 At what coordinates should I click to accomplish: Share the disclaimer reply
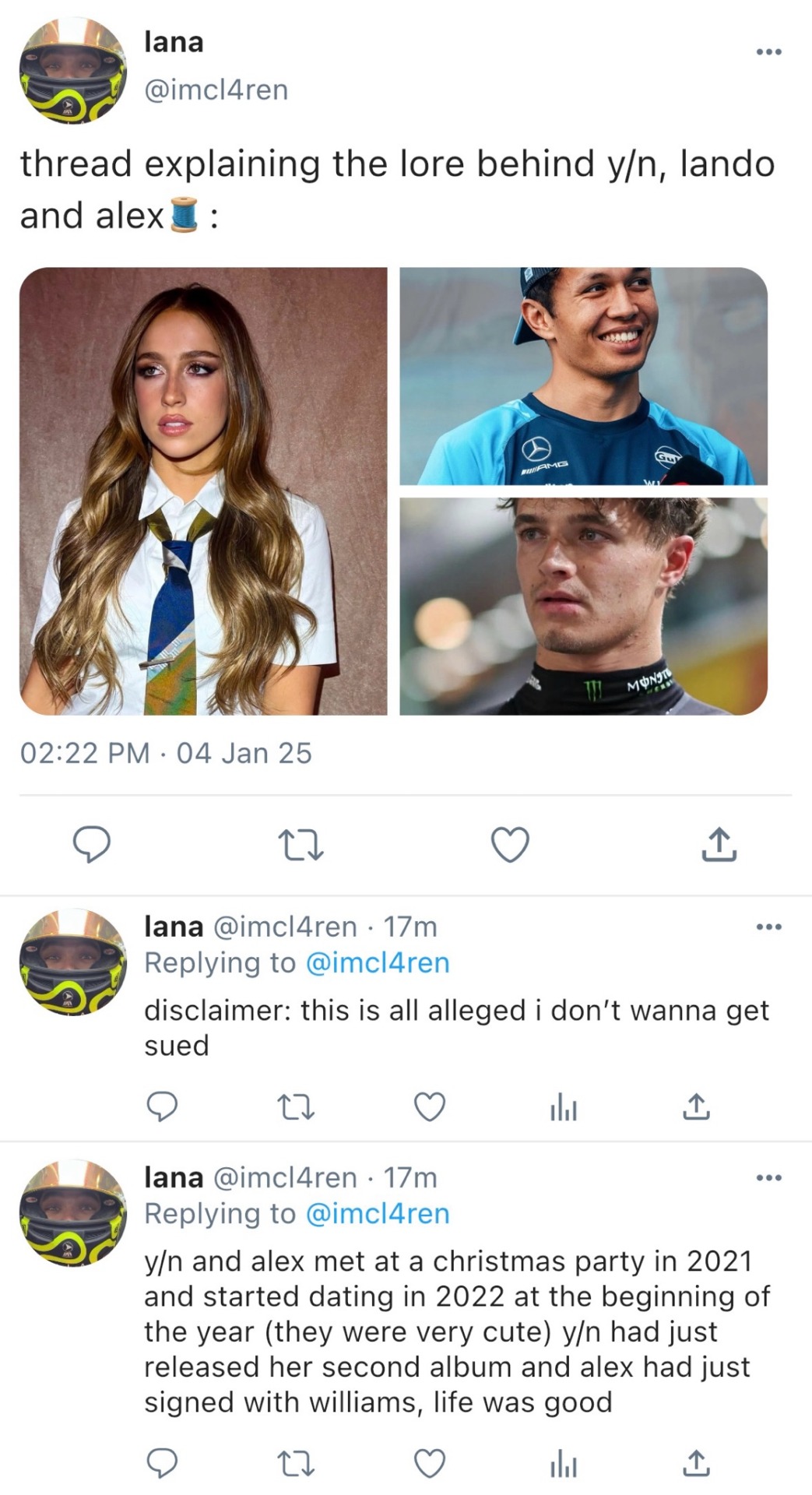tap(696, 1106)
